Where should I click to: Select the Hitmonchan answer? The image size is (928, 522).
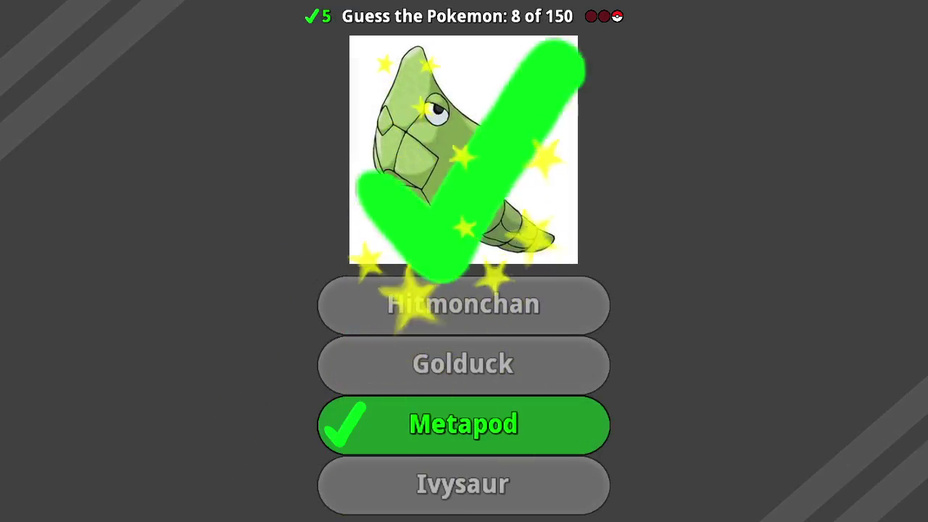click(463, 305)
